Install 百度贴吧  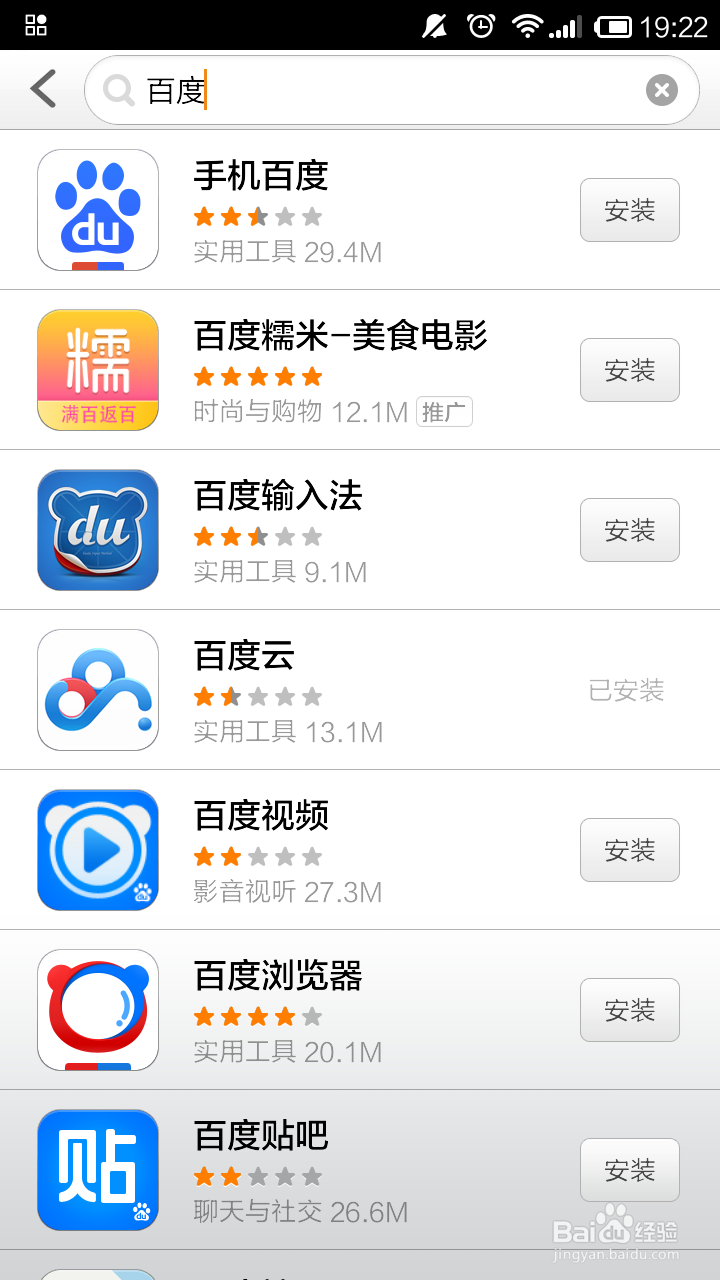(629, 1170)
